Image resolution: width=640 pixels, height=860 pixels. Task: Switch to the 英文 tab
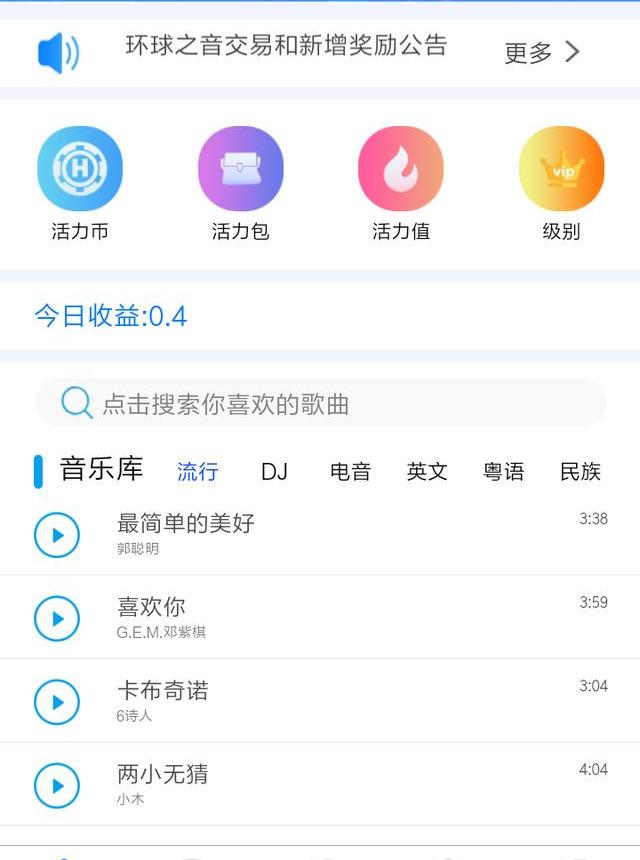[427, 472]
